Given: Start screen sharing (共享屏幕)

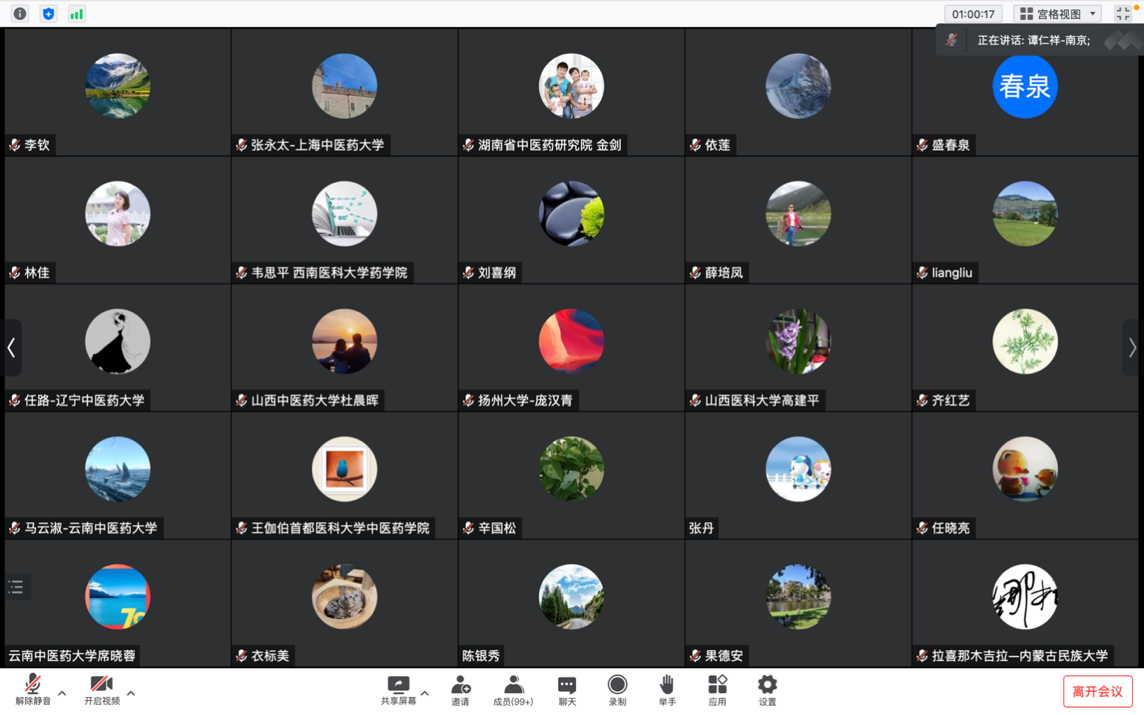Looking at the screenshot, I should click(x=397, y=689).
